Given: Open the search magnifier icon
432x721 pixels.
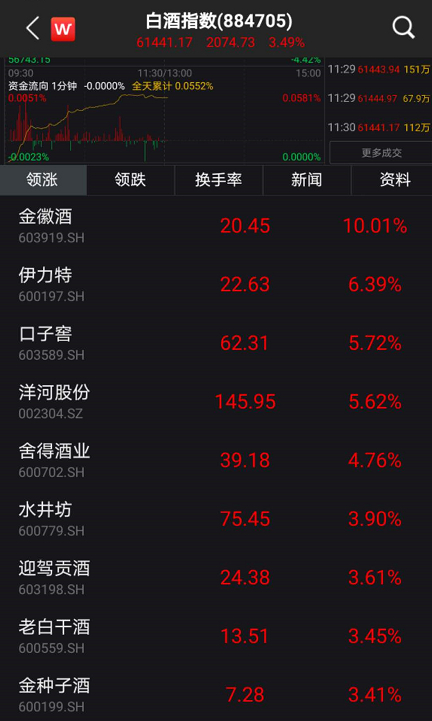Looking at the screenshot, I should [403, 28].
